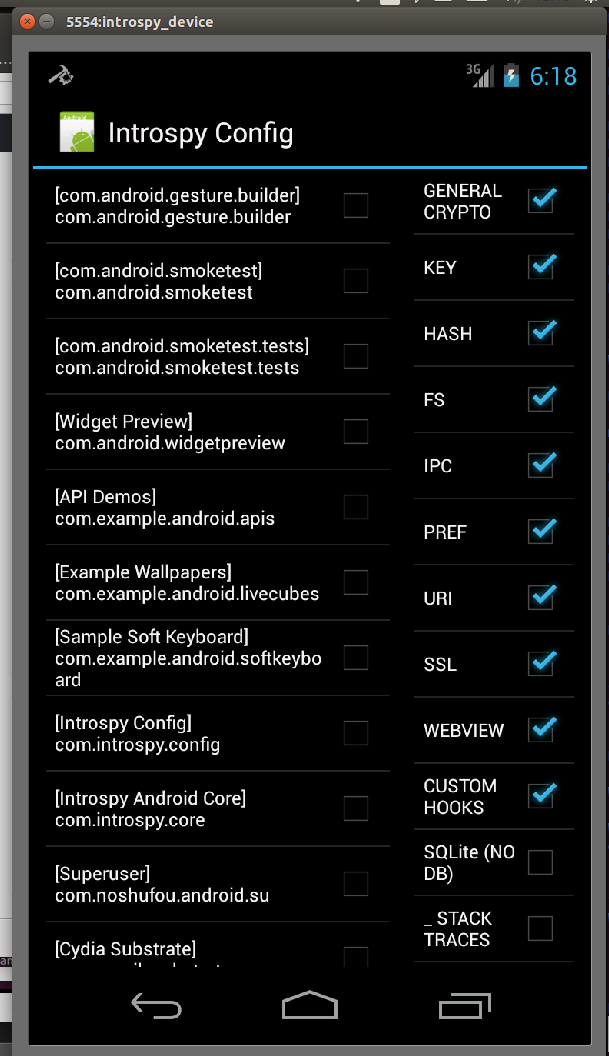Screen dimensions: 609x1056
Task: Check the com.android.gesture.builder app checkbox
Action: point(355,205)
